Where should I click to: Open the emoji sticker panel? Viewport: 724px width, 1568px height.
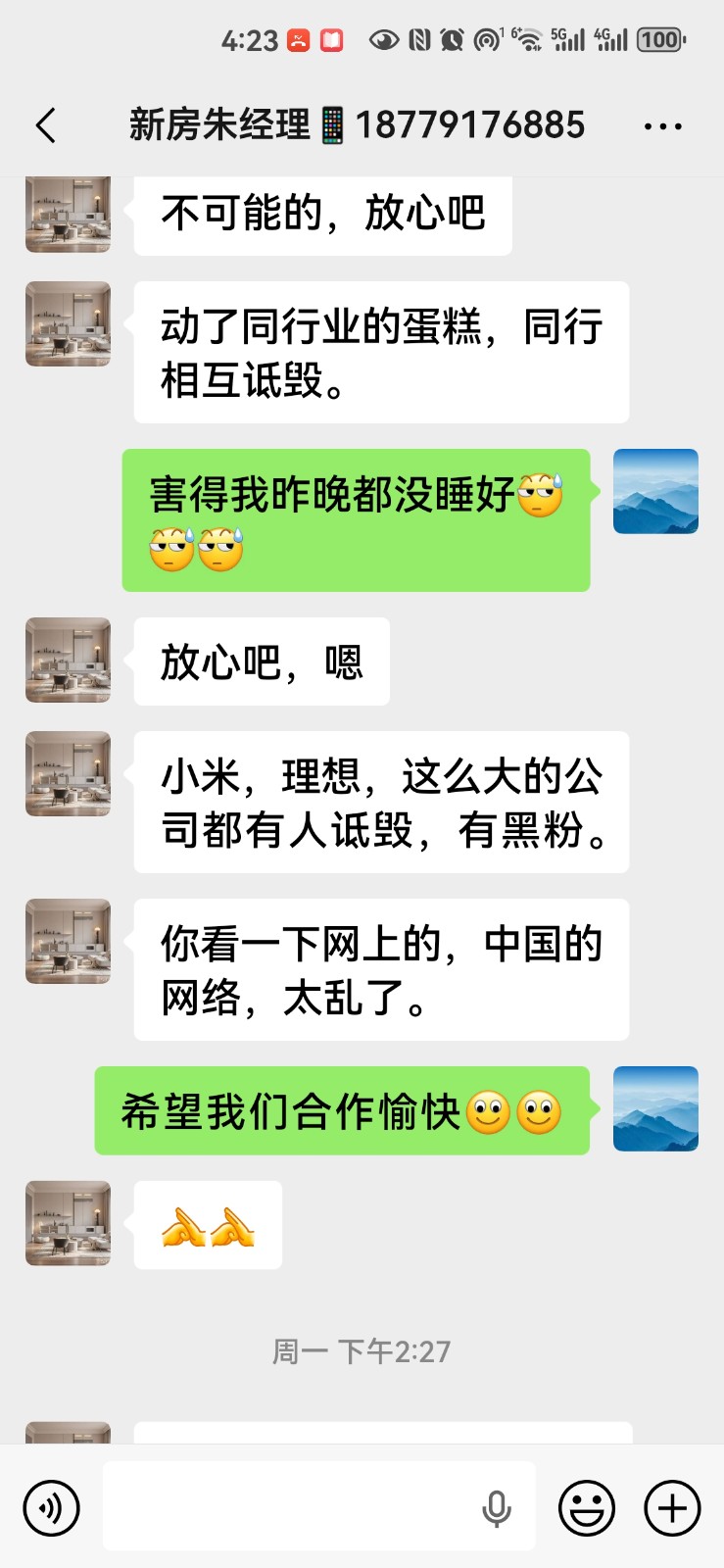click(x=586, y=1507)
